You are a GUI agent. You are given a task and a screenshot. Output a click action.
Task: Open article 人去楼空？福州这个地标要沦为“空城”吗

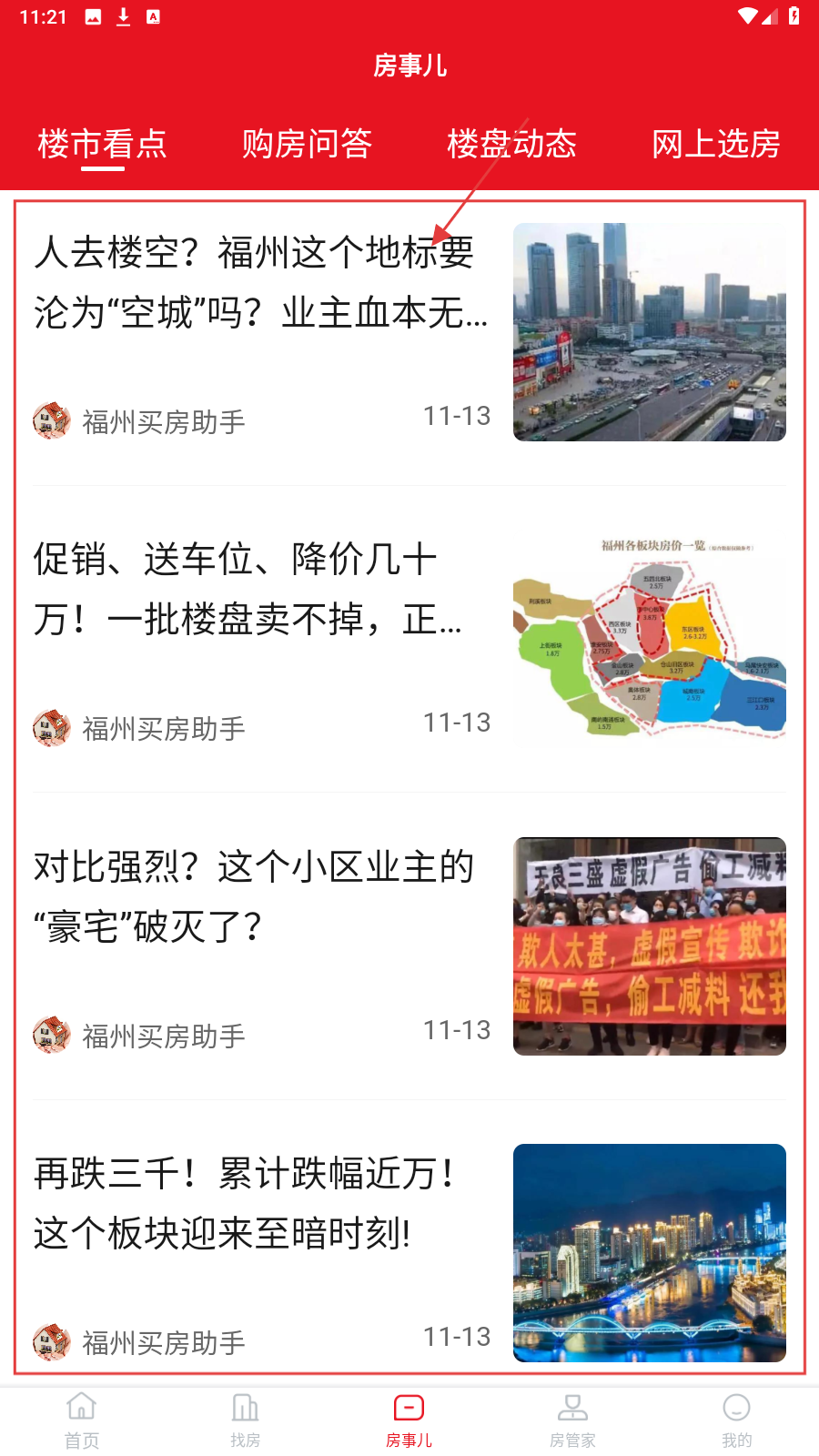point(262,282)
